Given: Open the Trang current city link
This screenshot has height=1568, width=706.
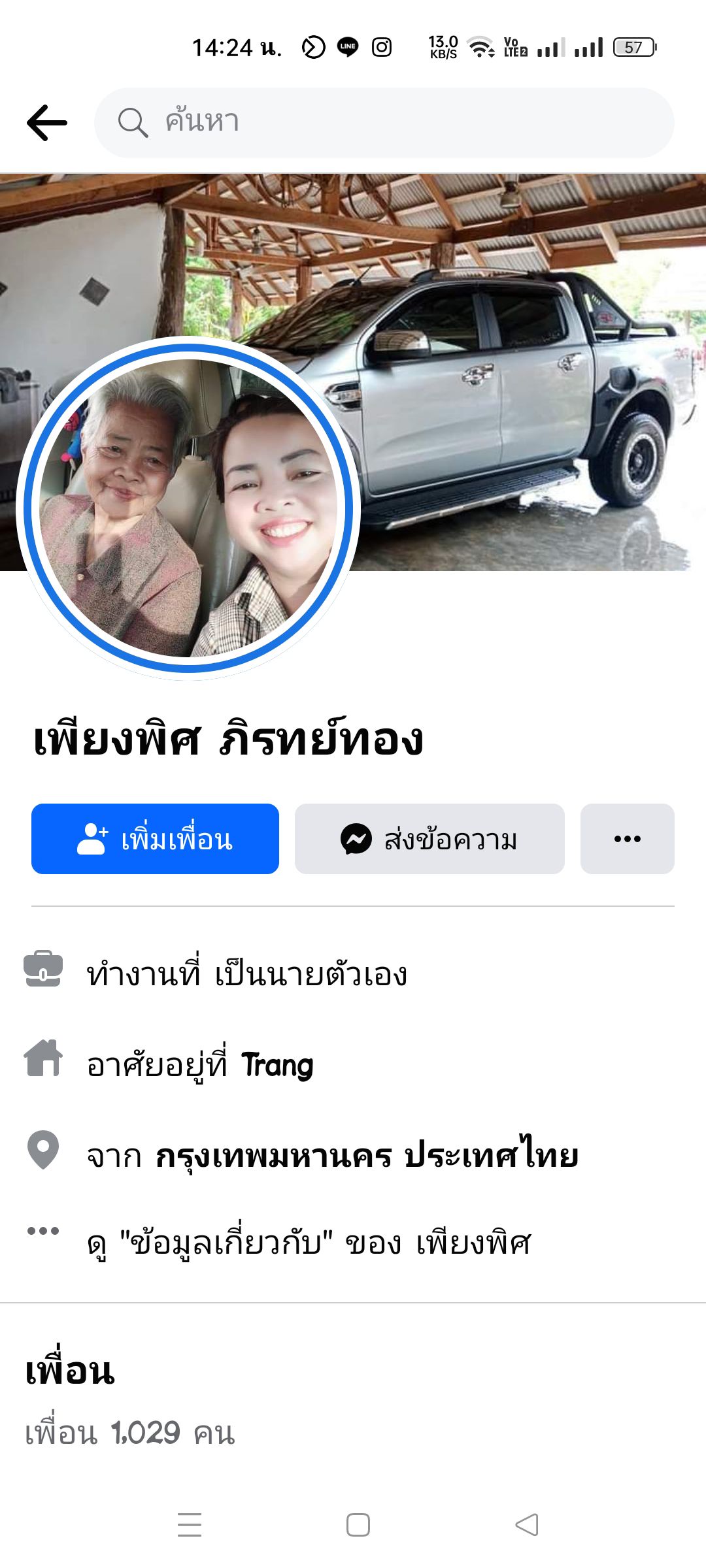Looking at the screenshot, I should (x=277, y=1065).
